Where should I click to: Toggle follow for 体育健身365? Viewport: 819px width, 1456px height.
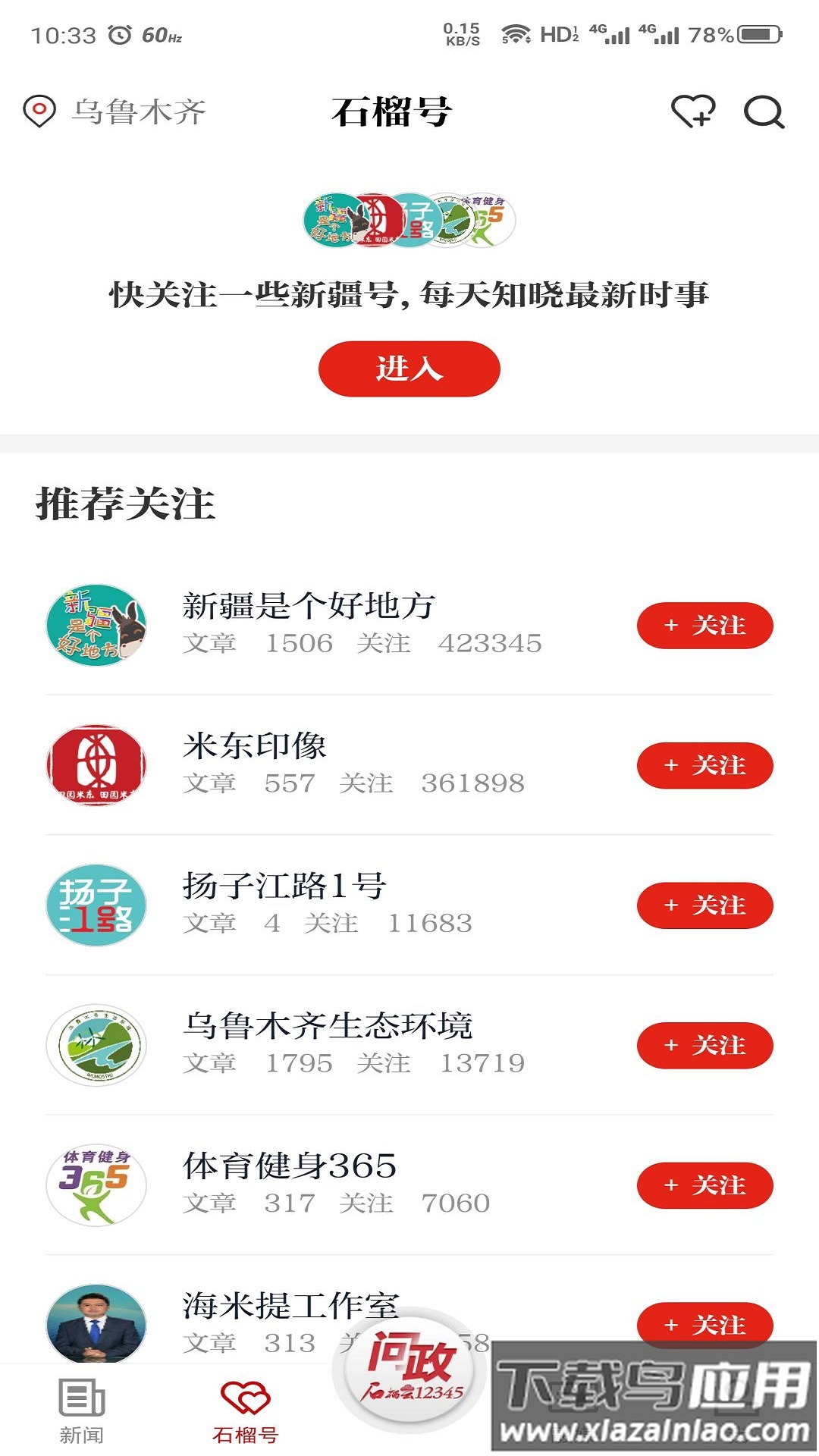click(704, 1185)
